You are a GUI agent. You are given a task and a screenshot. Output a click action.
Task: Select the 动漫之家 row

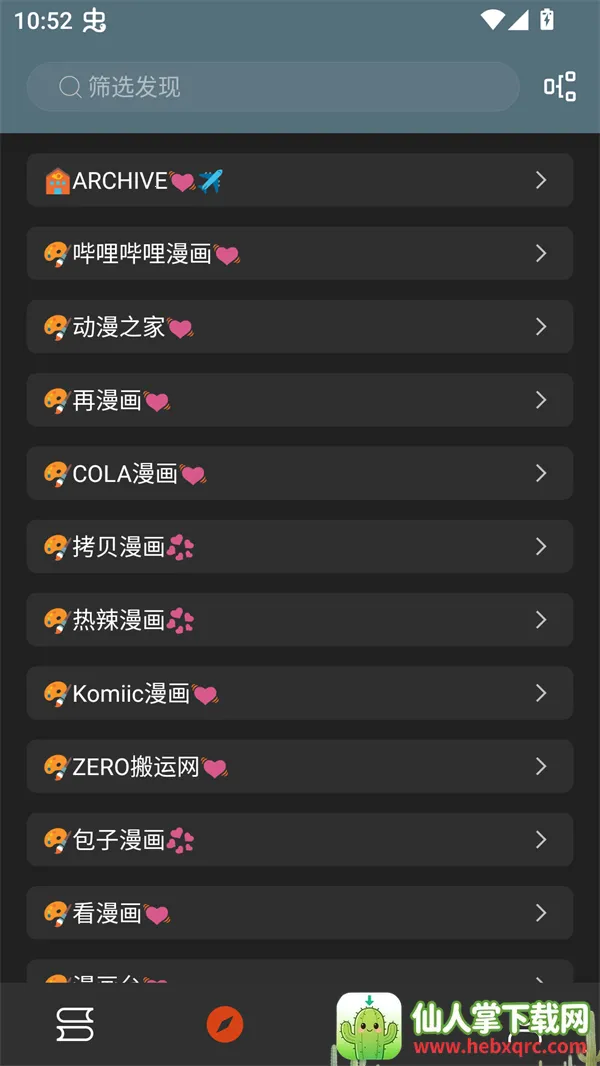point(299,327)
